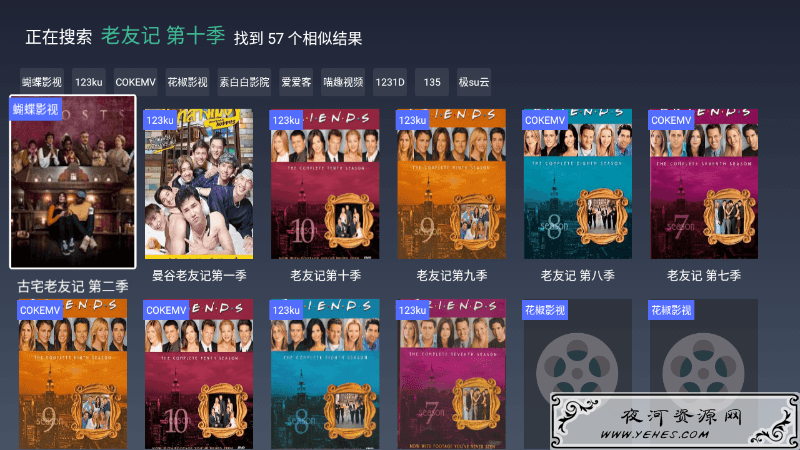Image resolution: width=800 pixels, height=450 pixels.
Task: Choose the 极su云 source chip
Action: click(x=474, y=82)
